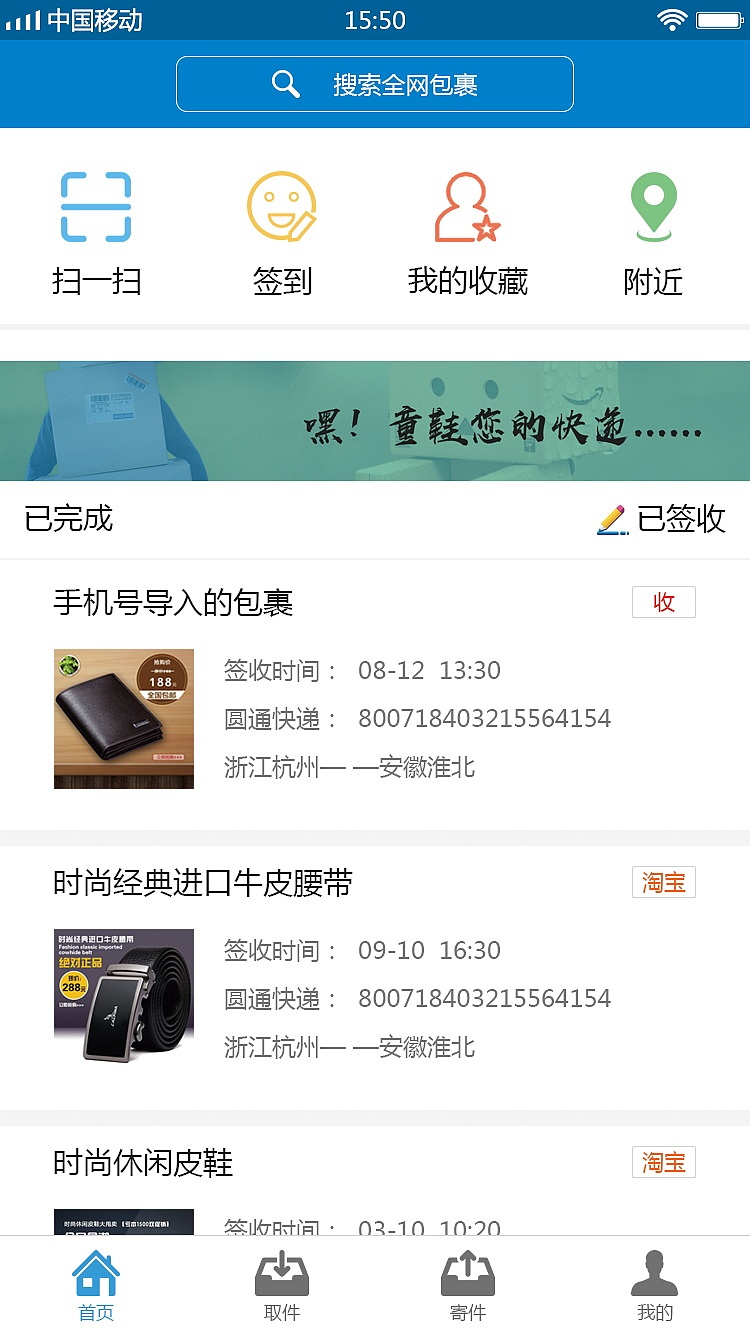750x1334 pixels.
Task: Go to 我的收藏 favorites
Action: (x=467, y=232)
